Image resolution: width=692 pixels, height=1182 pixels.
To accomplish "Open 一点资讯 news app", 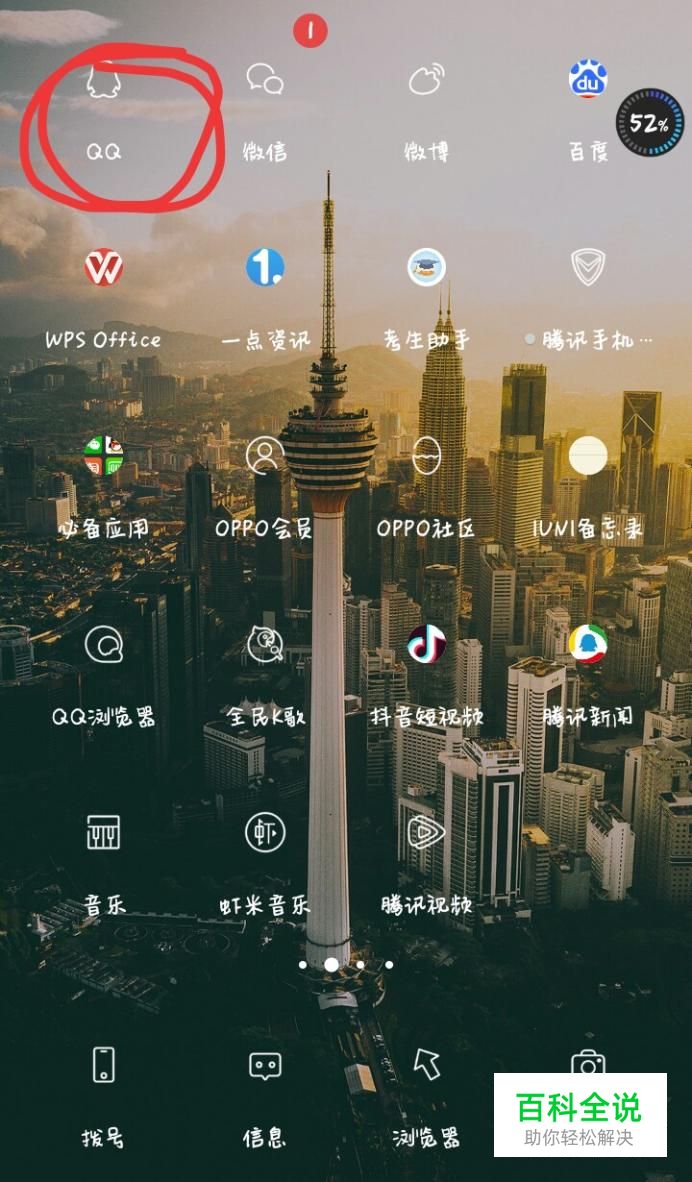I will (265, 267).
